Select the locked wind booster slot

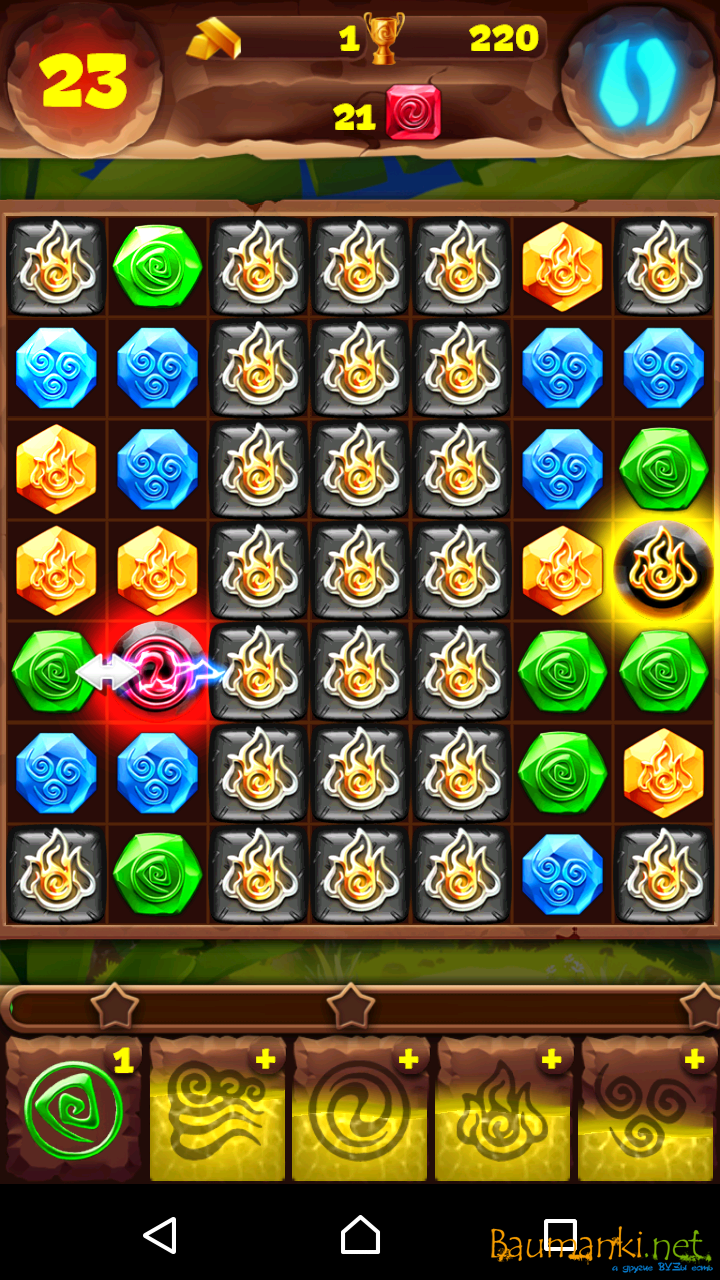point(217,1109)
